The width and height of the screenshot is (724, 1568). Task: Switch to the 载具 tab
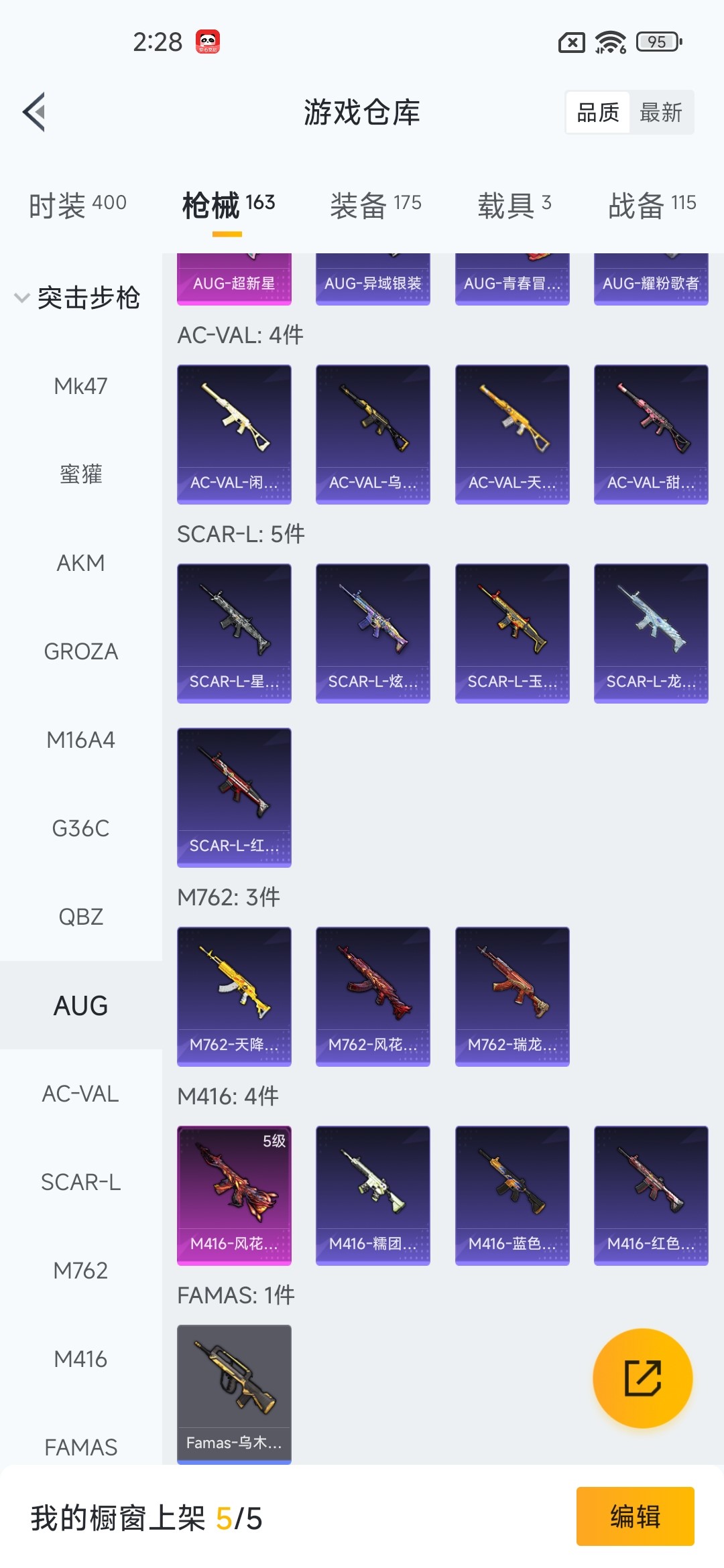point(514,205)
